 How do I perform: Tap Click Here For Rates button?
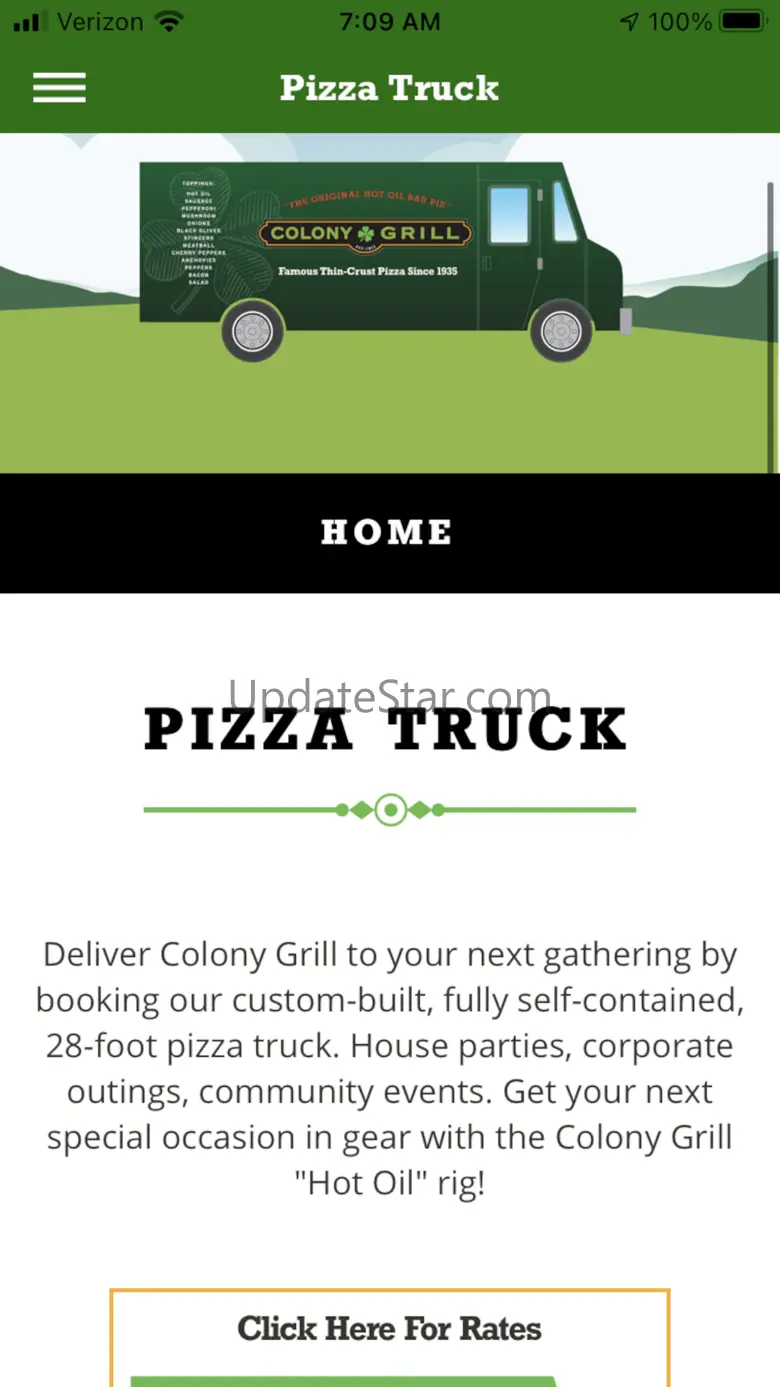pyautogui.click(x=389, y=1330)
